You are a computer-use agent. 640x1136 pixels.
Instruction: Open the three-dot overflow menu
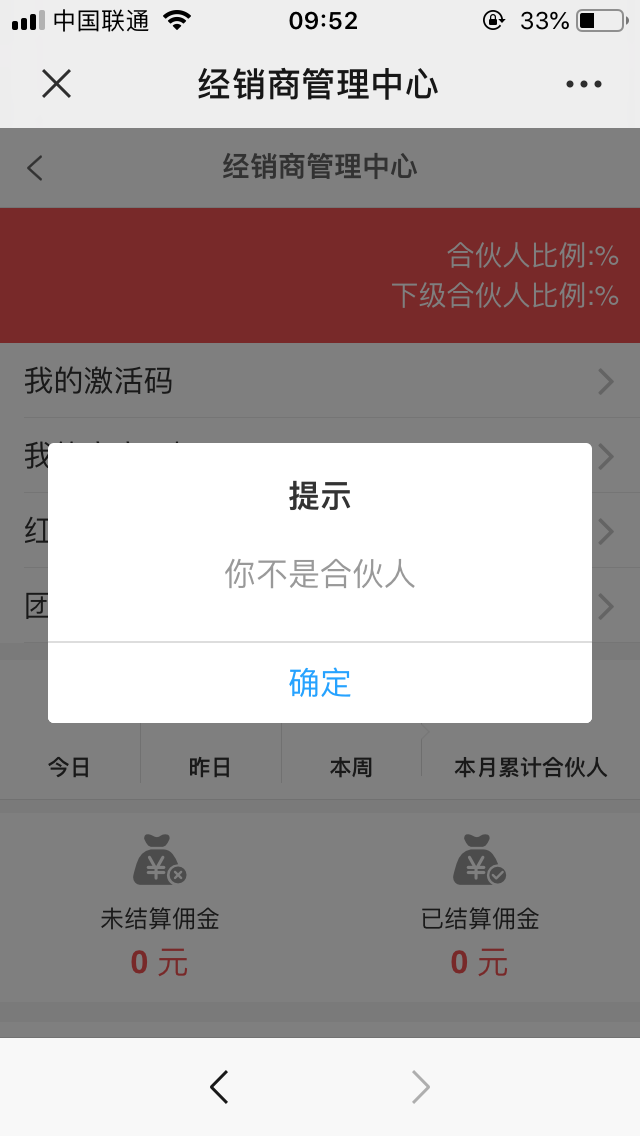pyautogui.click(x=583, y=84)
